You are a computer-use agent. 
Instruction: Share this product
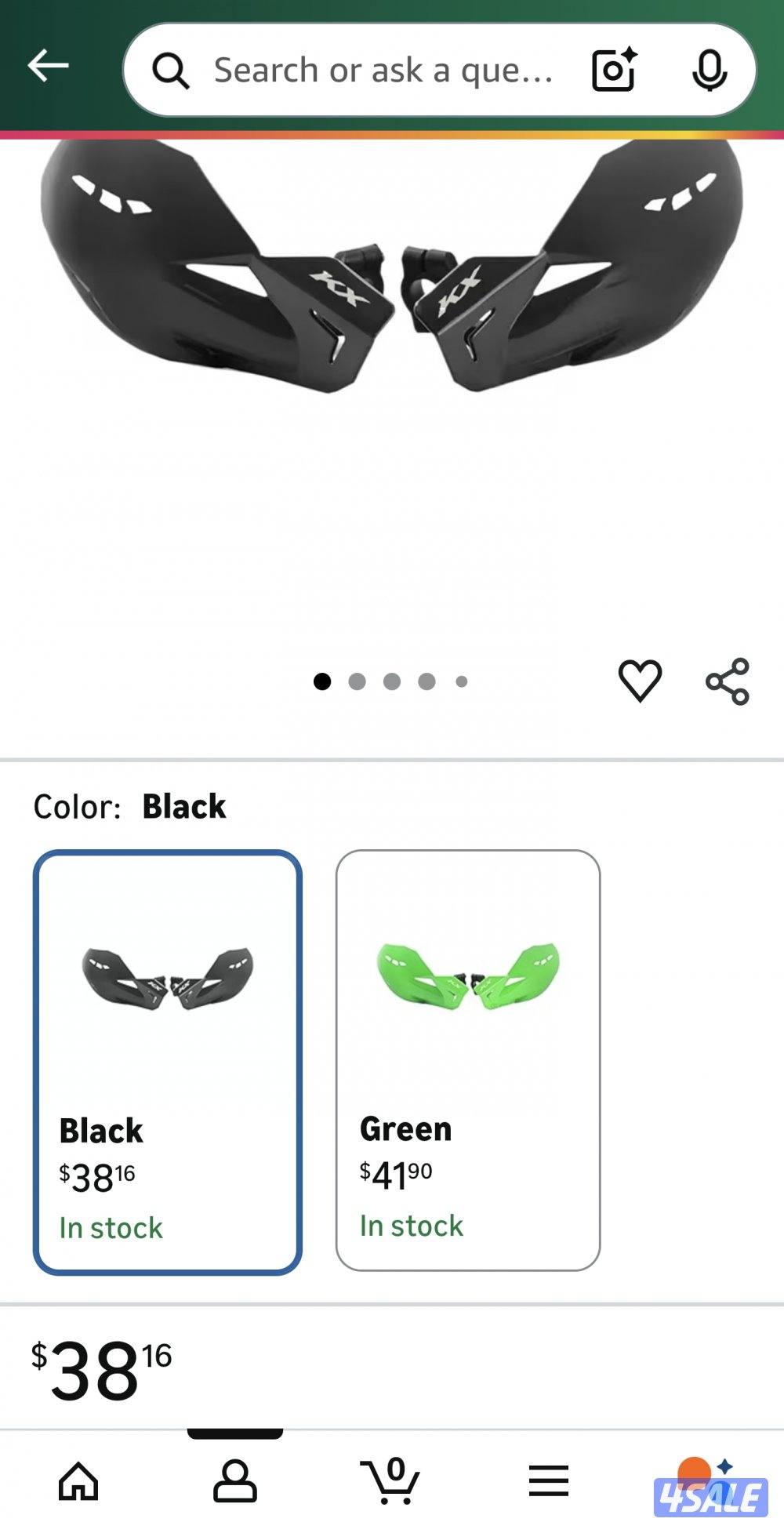coord(727,681)
